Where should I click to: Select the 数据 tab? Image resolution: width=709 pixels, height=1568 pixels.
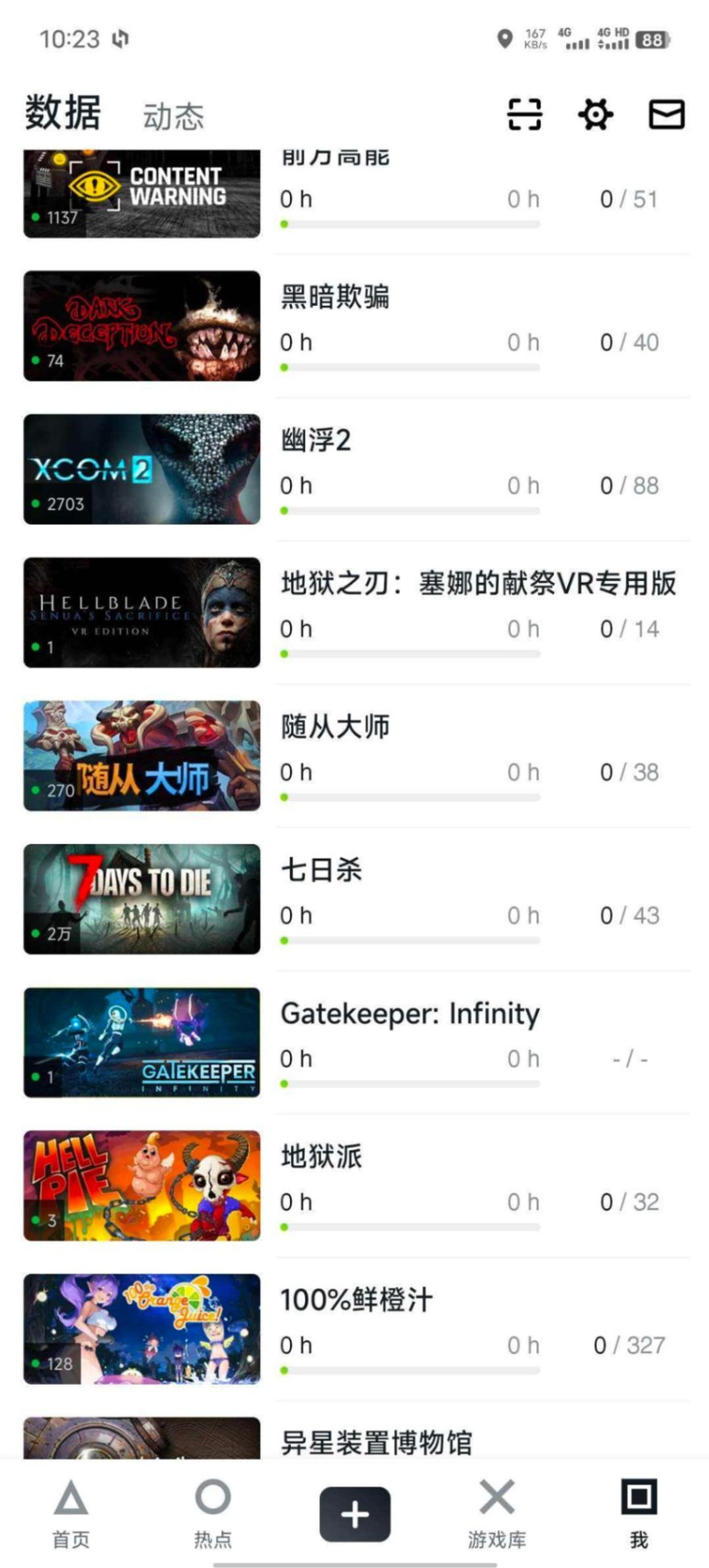[x=62, y=113]
